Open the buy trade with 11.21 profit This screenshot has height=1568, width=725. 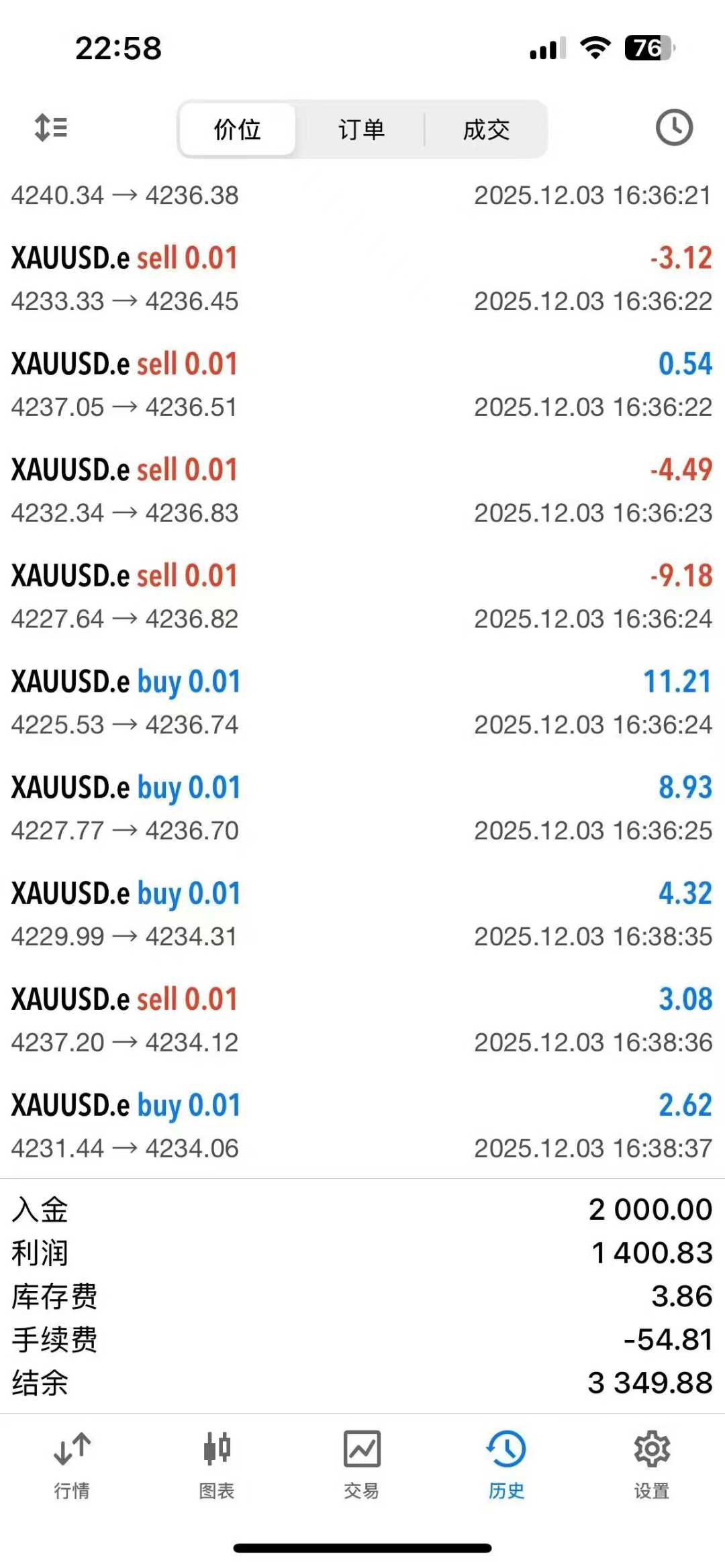(361, 702)
